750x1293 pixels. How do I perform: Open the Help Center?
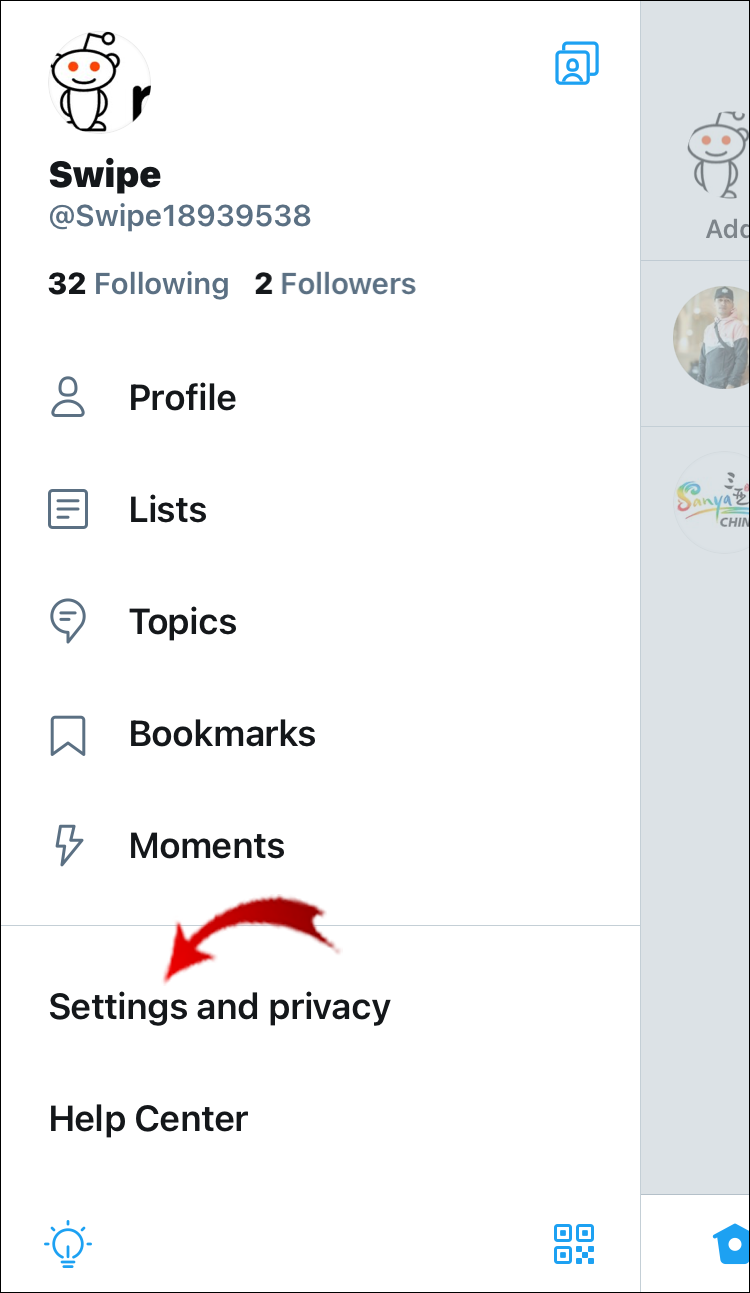tap(148, 1118)
